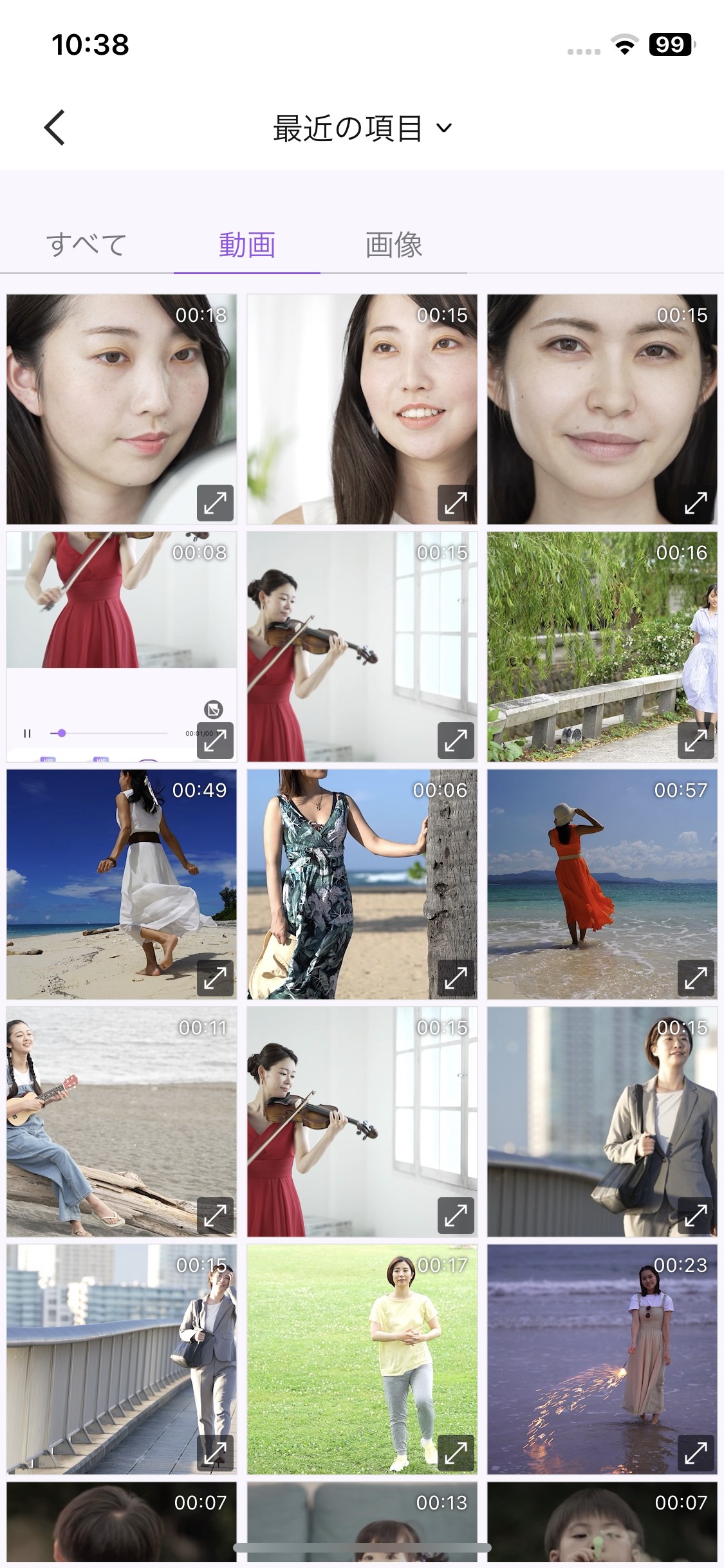Go back using the top-left arrow

[x=55, y=127]
